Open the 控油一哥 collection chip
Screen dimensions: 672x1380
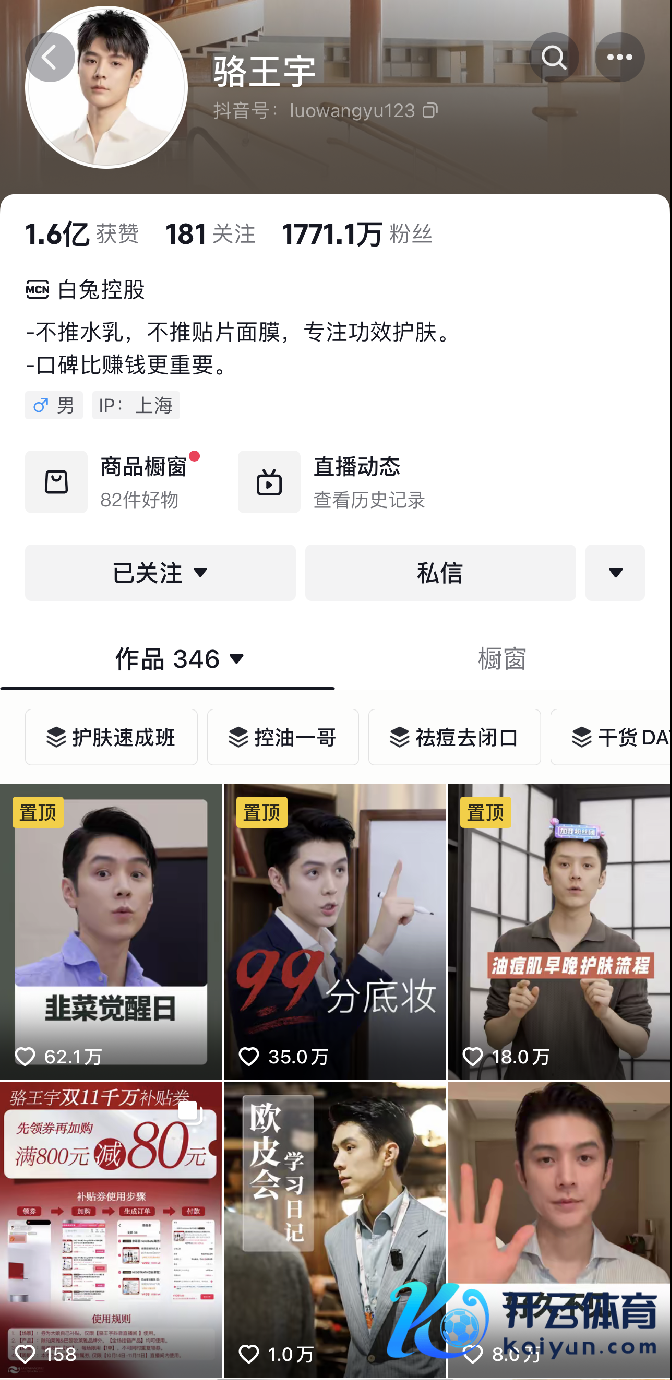tap(282, 737)
